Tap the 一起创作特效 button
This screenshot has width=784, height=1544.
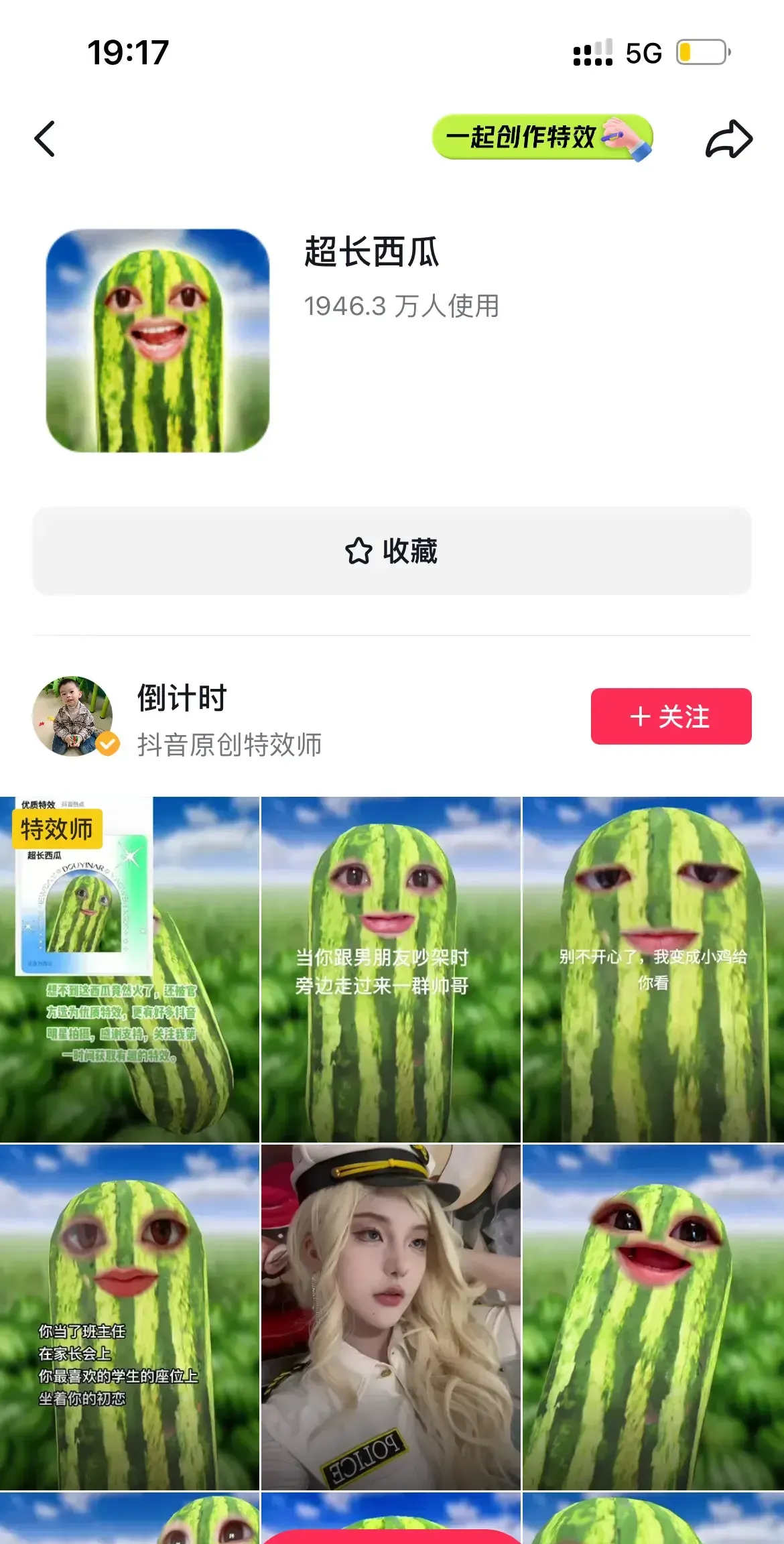(541, 137)
